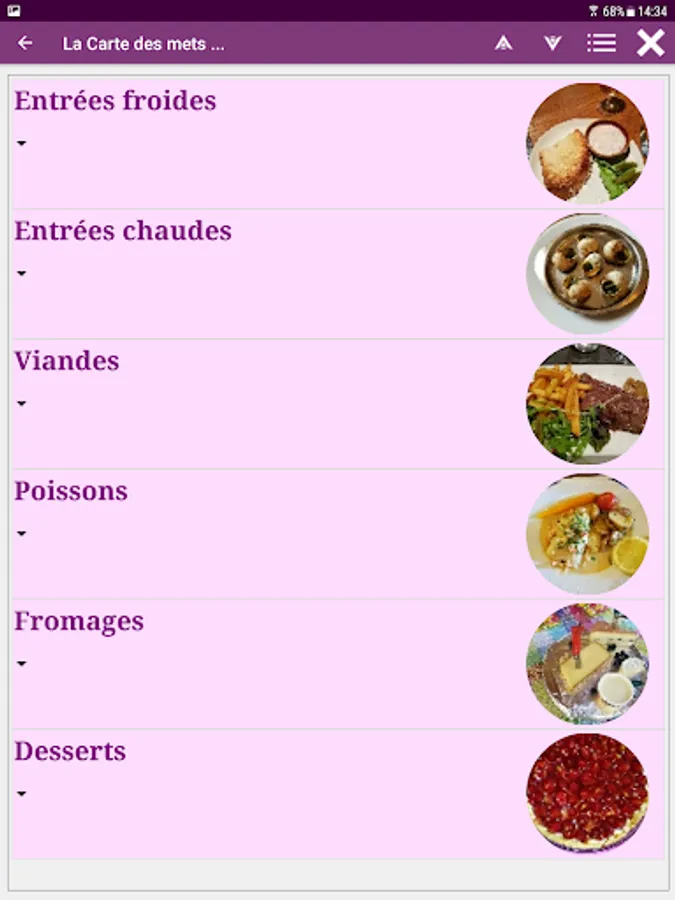Expand the Fromages section

click(x=21, y=664)
